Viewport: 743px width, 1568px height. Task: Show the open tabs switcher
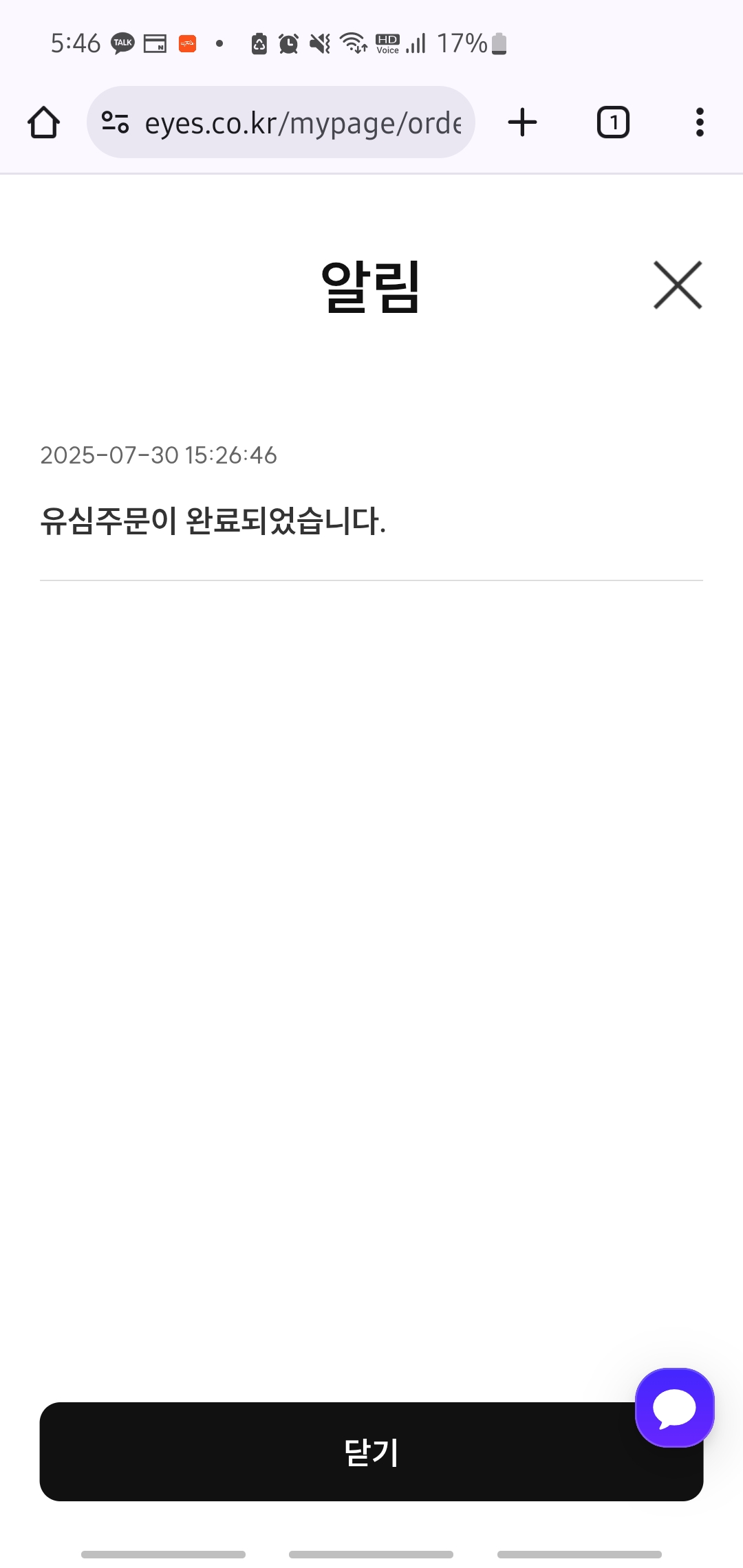tap(613, 122)
